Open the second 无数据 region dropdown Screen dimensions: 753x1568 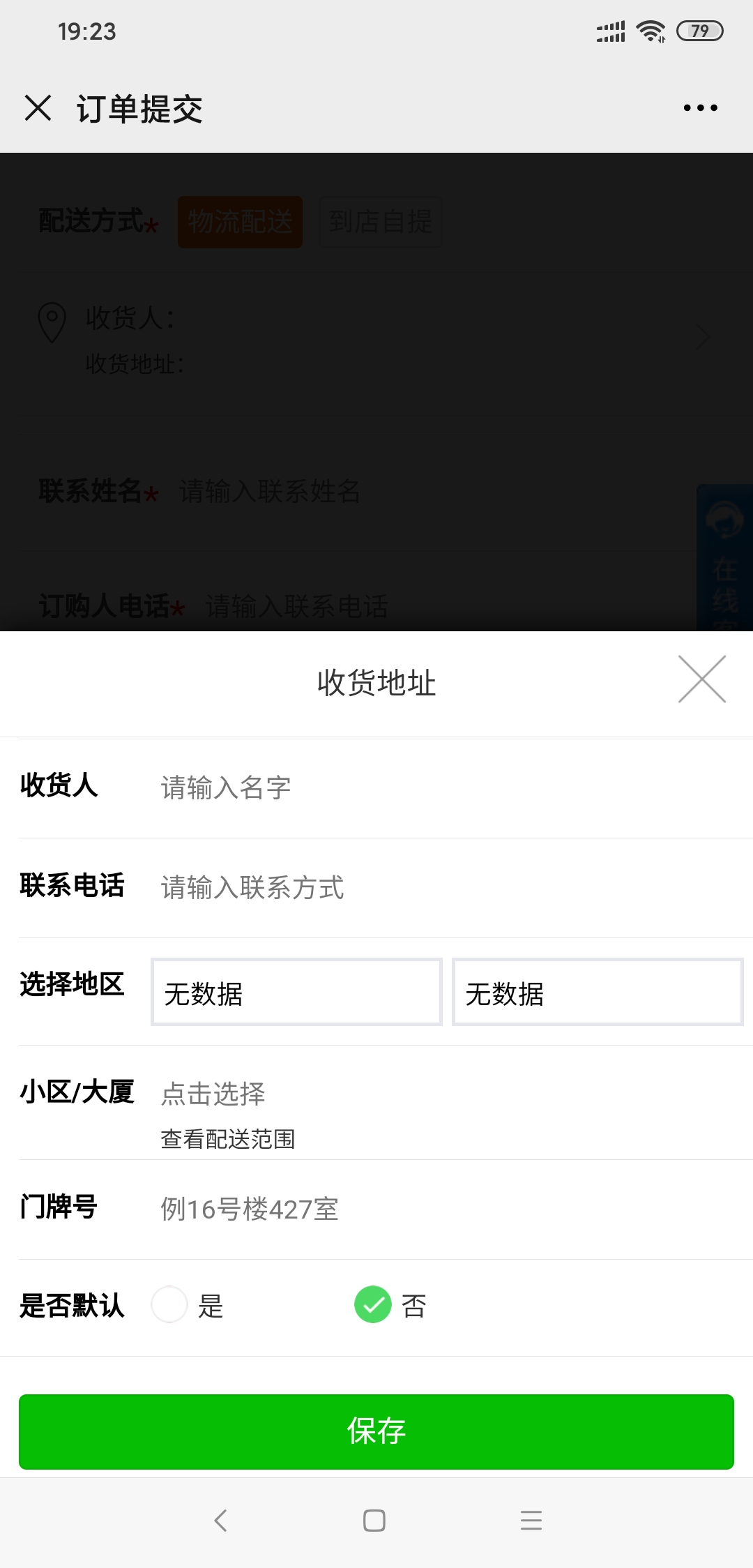coord(598,992)
